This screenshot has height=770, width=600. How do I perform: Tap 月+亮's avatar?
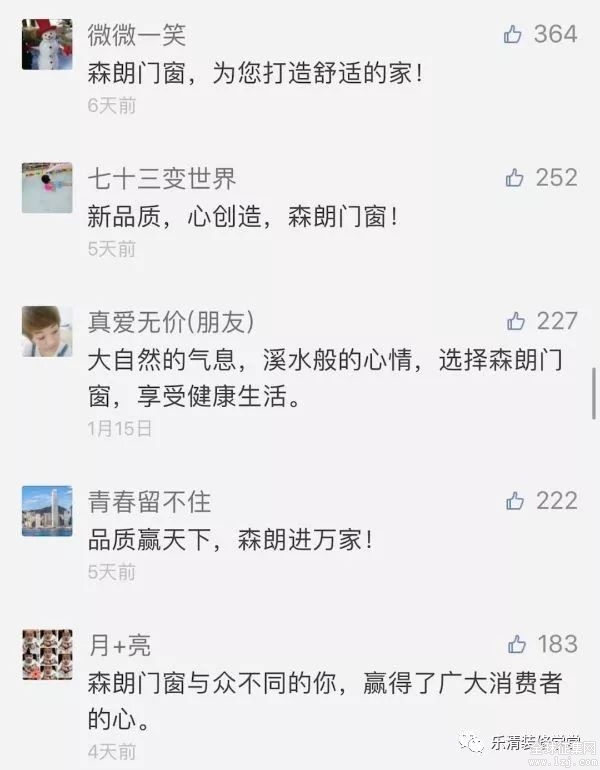point(47,654)
